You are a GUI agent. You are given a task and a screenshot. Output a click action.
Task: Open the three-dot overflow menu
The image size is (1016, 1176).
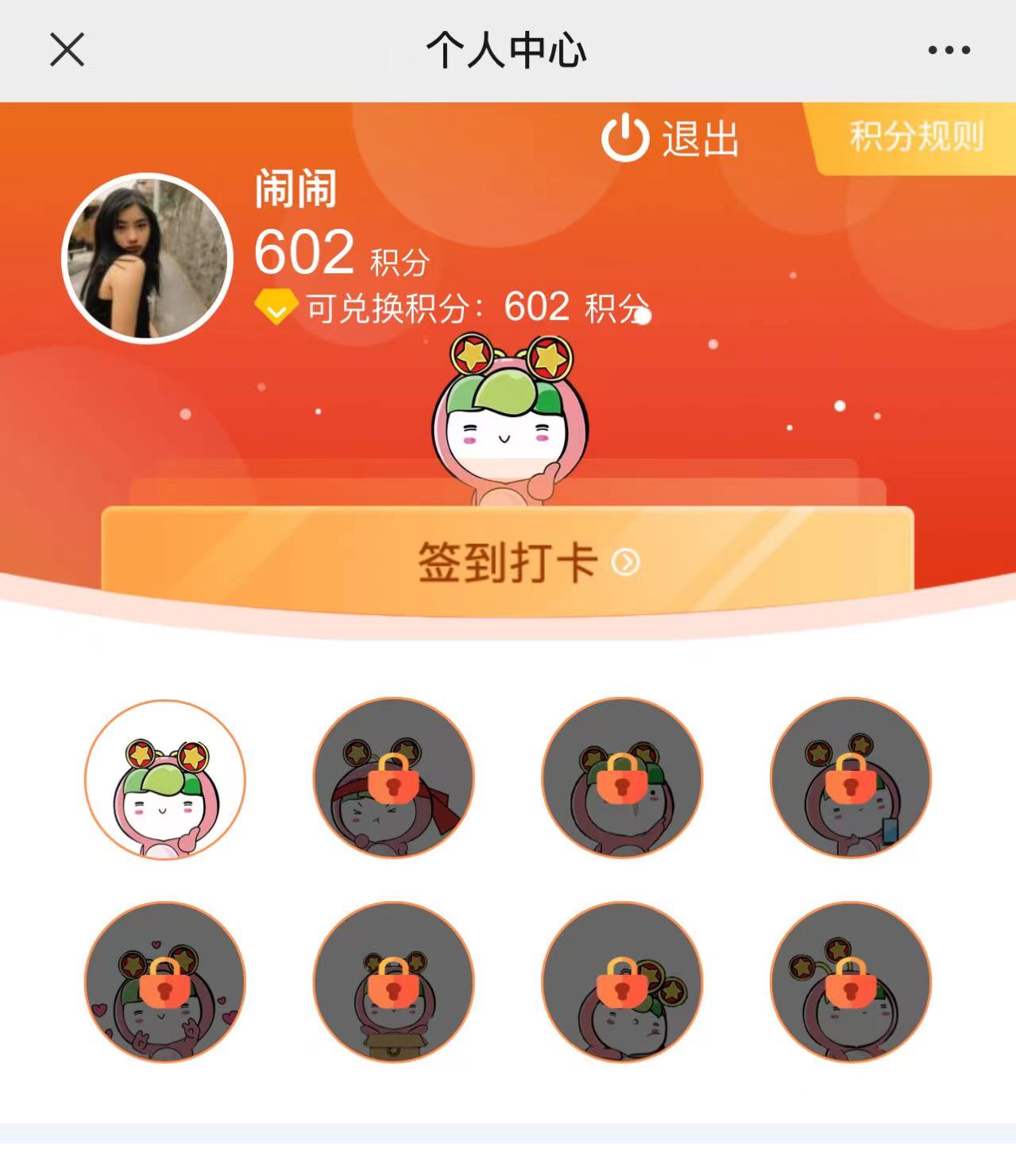(x=948, y=51)
